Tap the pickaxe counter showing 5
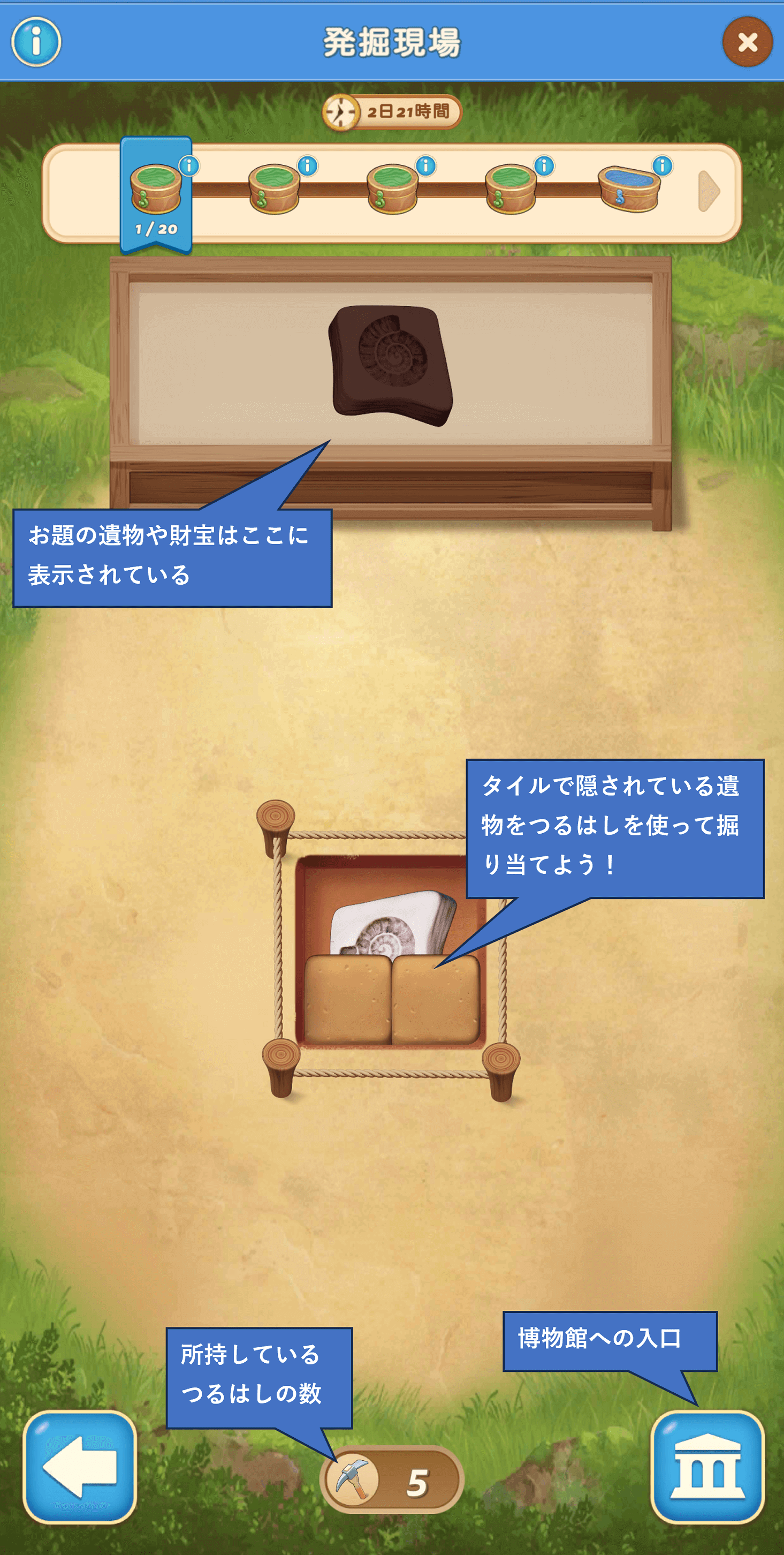 [x=392, y=1480]
